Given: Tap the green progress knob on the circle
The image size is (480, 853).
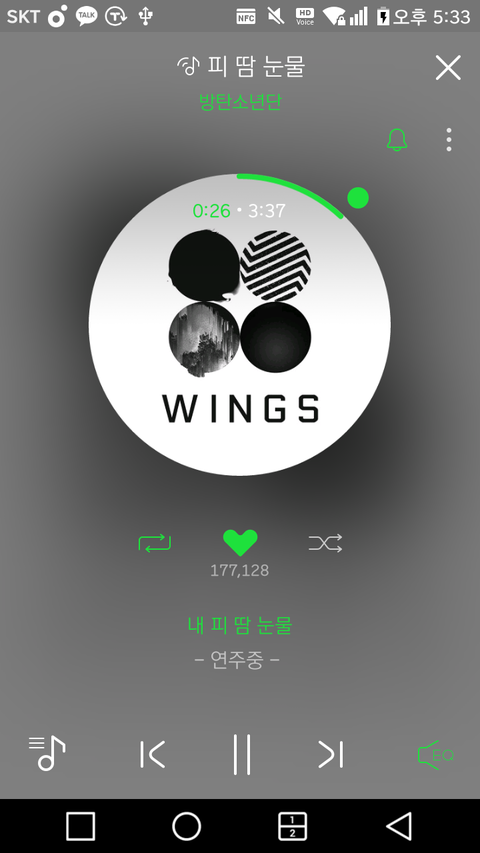Looking at the screenshot, I should tap(358, 198).
